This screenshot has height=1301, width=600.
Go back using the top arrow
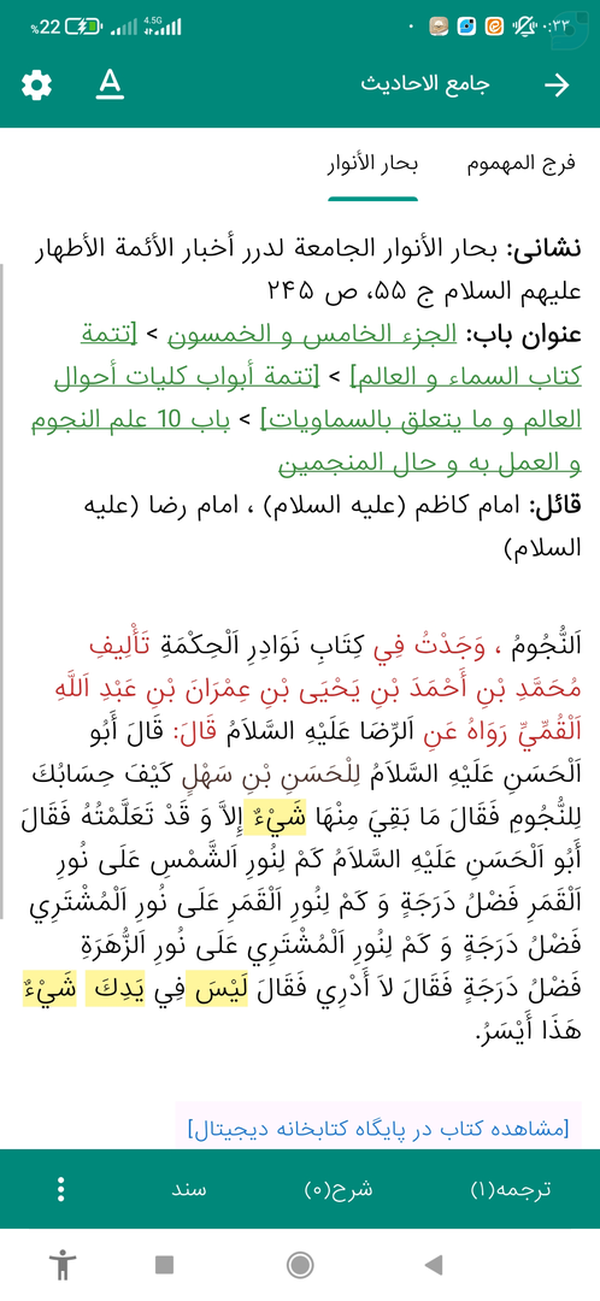pos(556,85)
